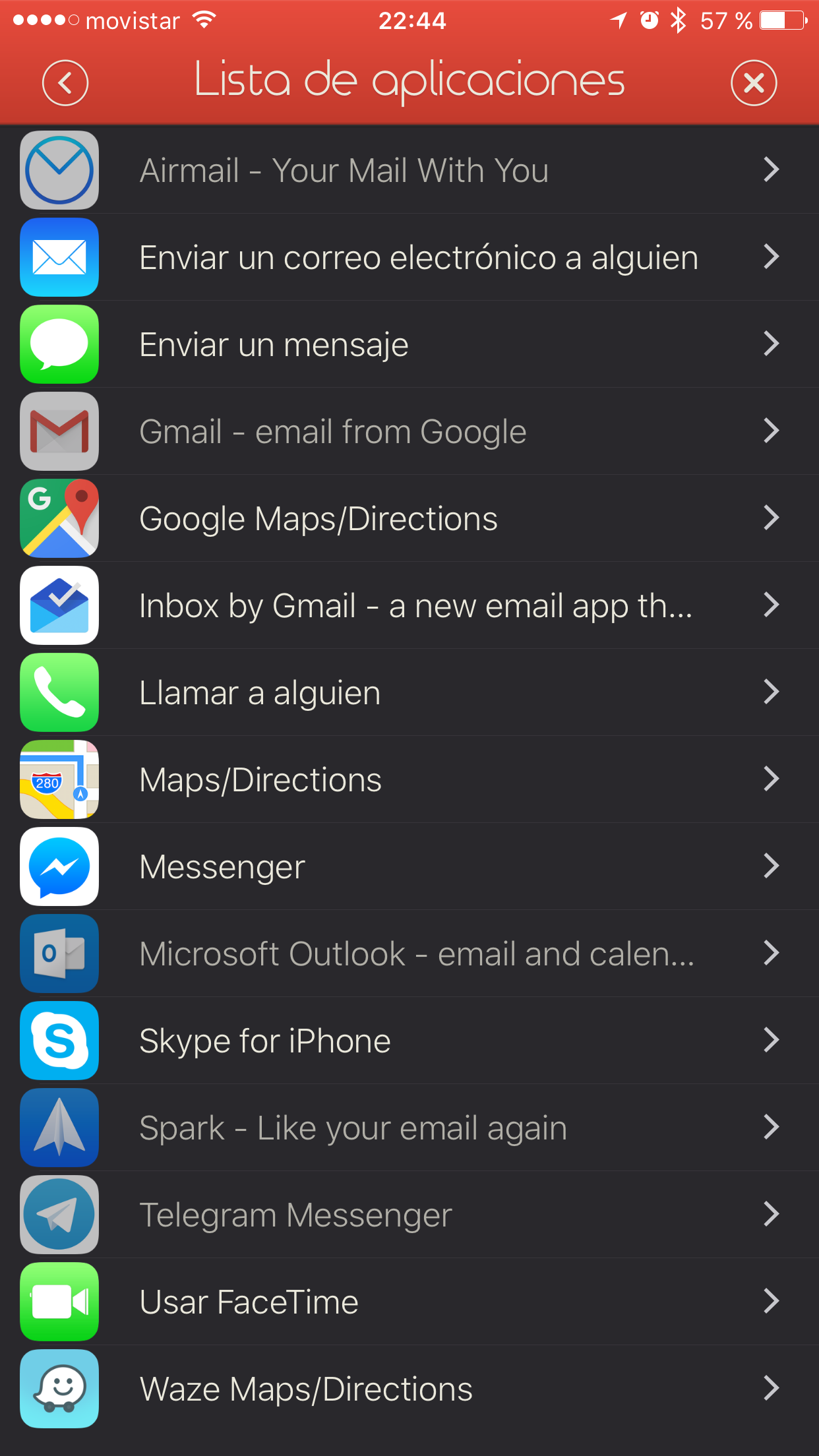The image size is (819, 1456).
Task: Select Enviar un correo electrónico a alguien
Action: click(409, 257)
